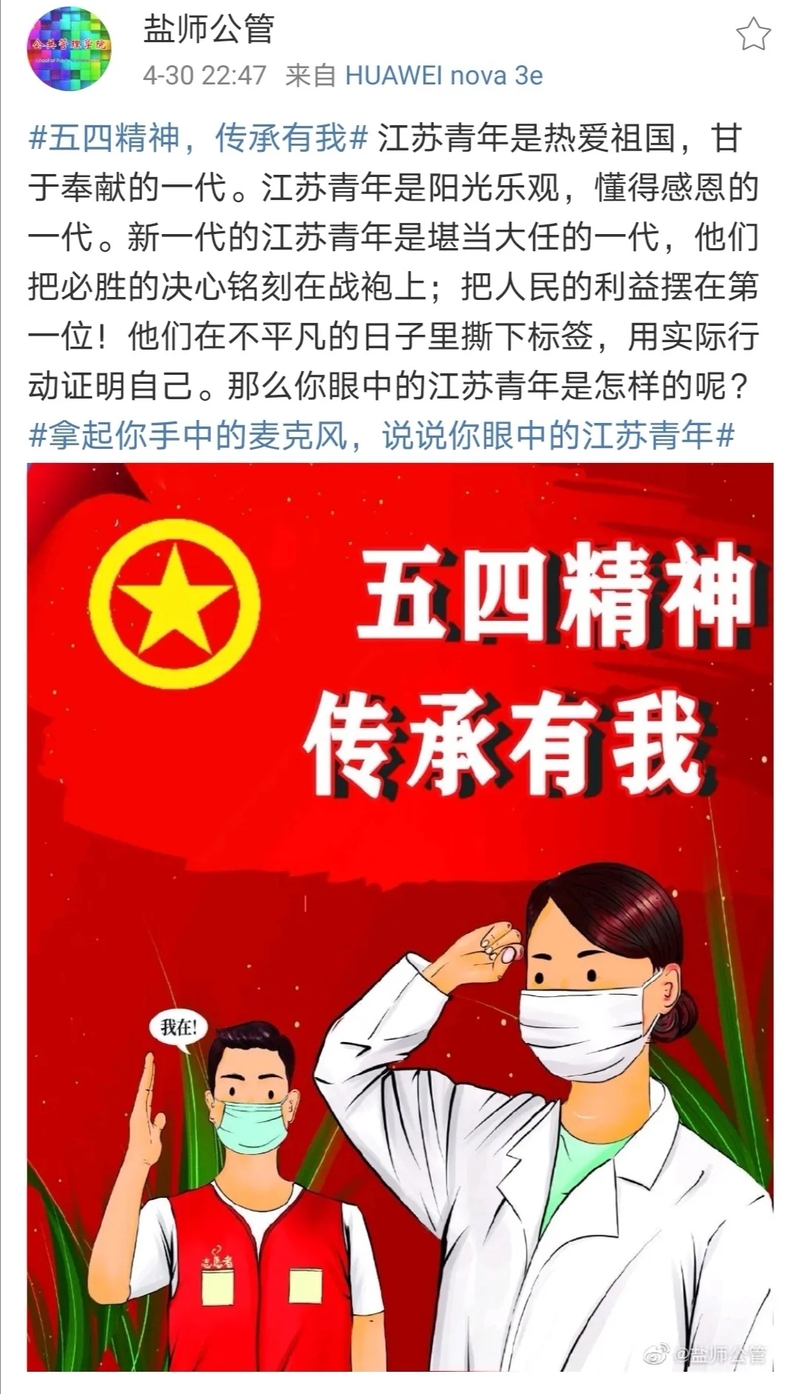Image resolution: width=799 pixels, height=1394 pixels.
Task: Favorite this post with the star icon
Action: pyautogui.click(x=753, y=34)
